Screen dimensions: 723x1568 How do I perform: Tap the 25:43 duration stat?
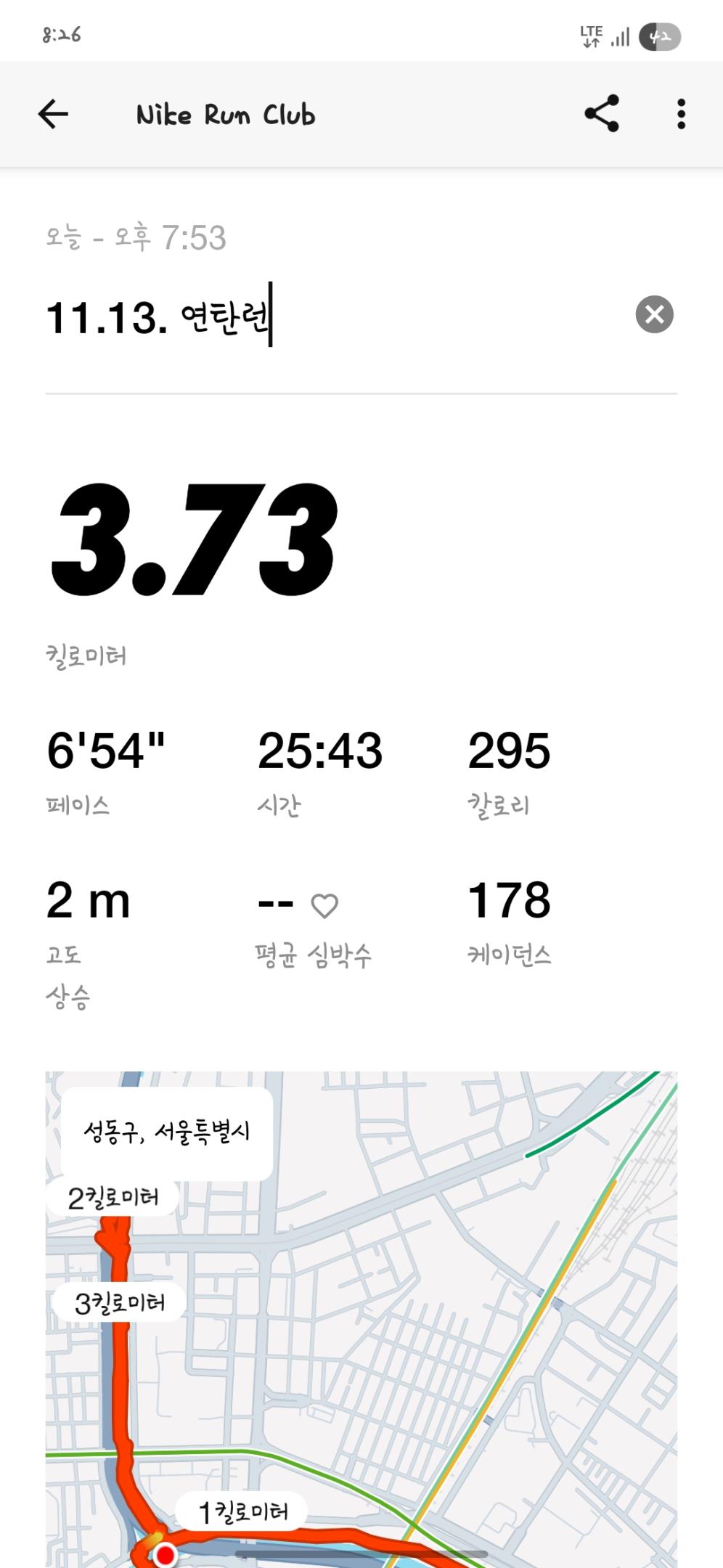tap(319, 753)
